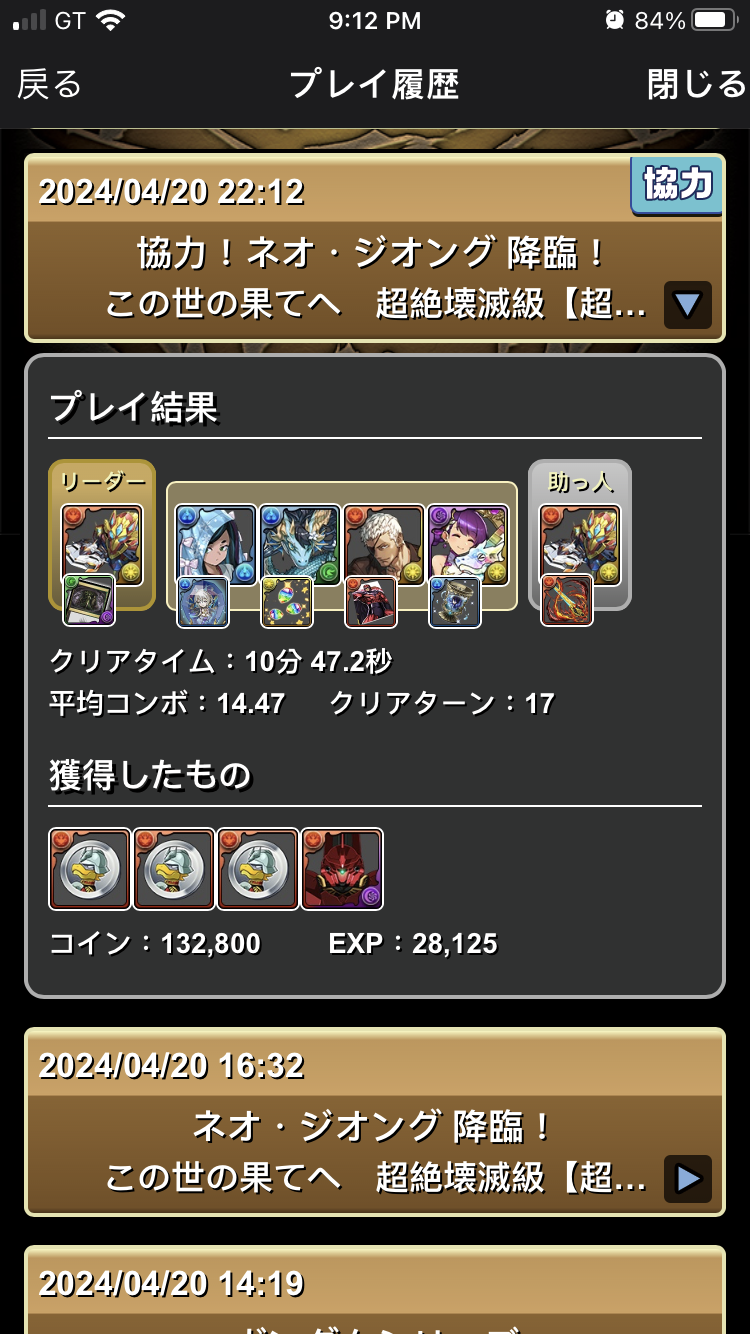Screen dimensions: 750x1334
Task: Collapse the 2024/04/20 22:12 play entry
Action: click(687, 305)
